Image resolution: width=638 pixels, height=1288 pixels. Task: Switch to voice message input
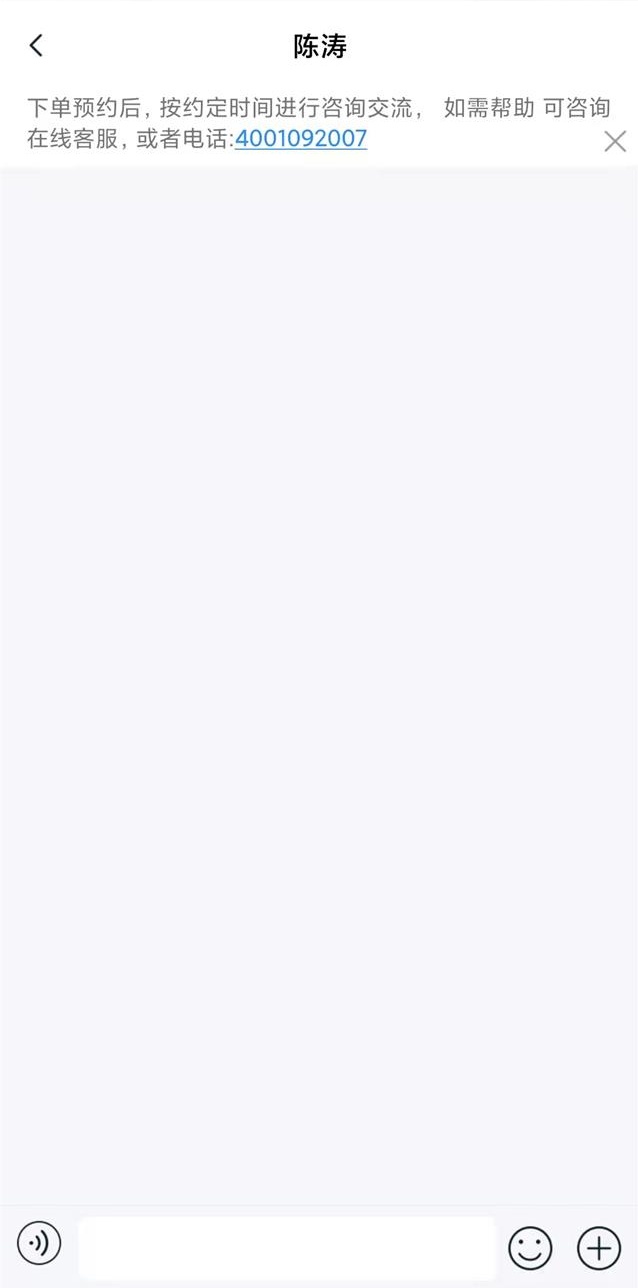pos(40,1244)
